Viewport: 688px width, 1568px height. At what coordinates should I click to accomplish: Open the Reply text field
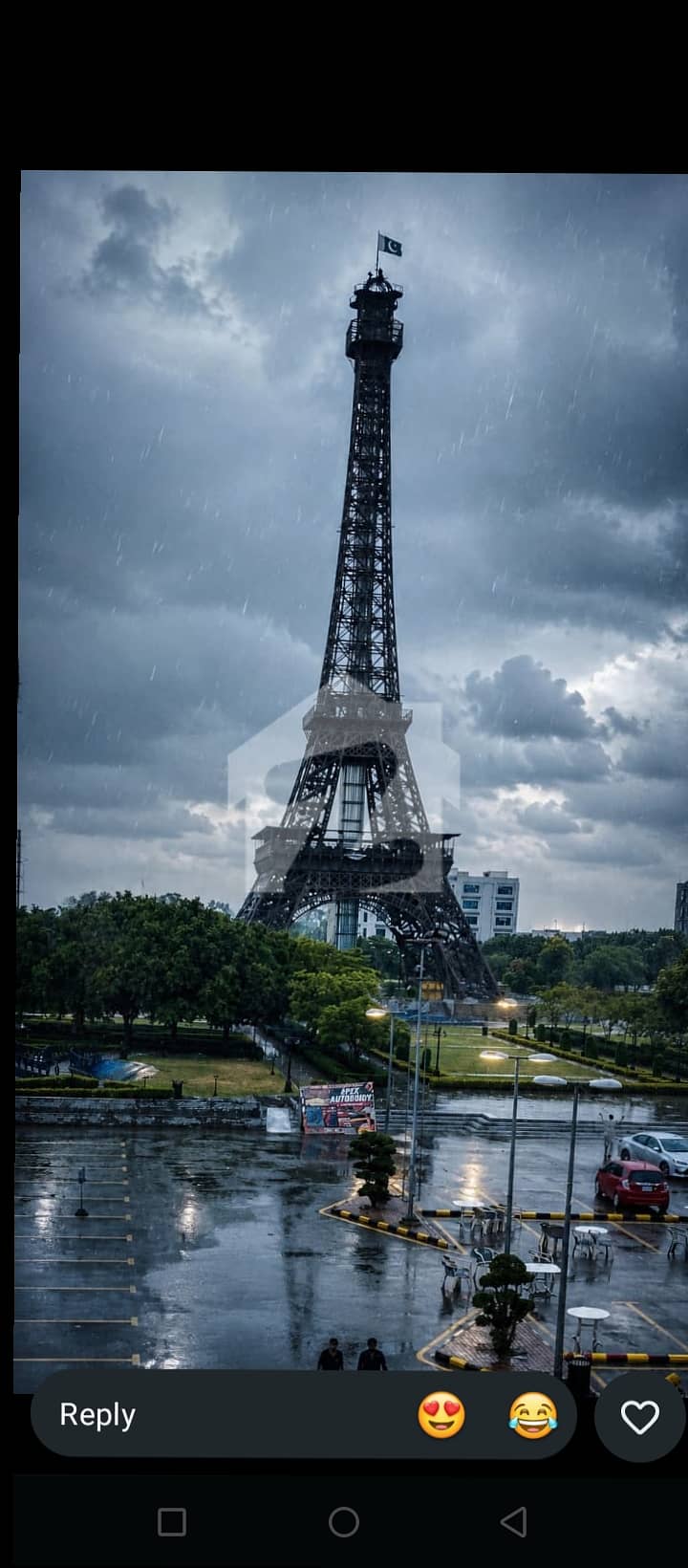pos(220,1414)
